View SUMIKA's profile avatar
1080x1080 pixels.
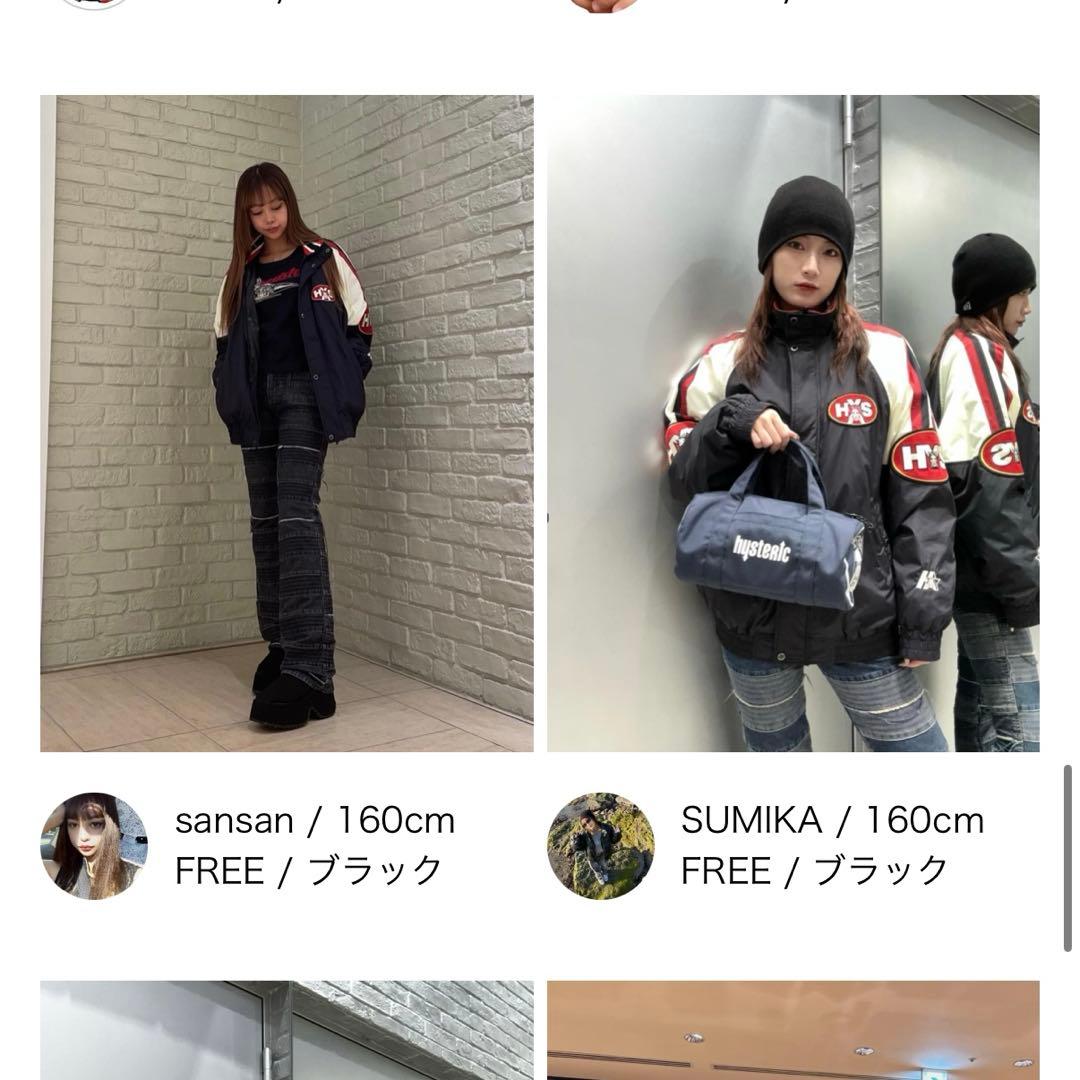point(601,846)
